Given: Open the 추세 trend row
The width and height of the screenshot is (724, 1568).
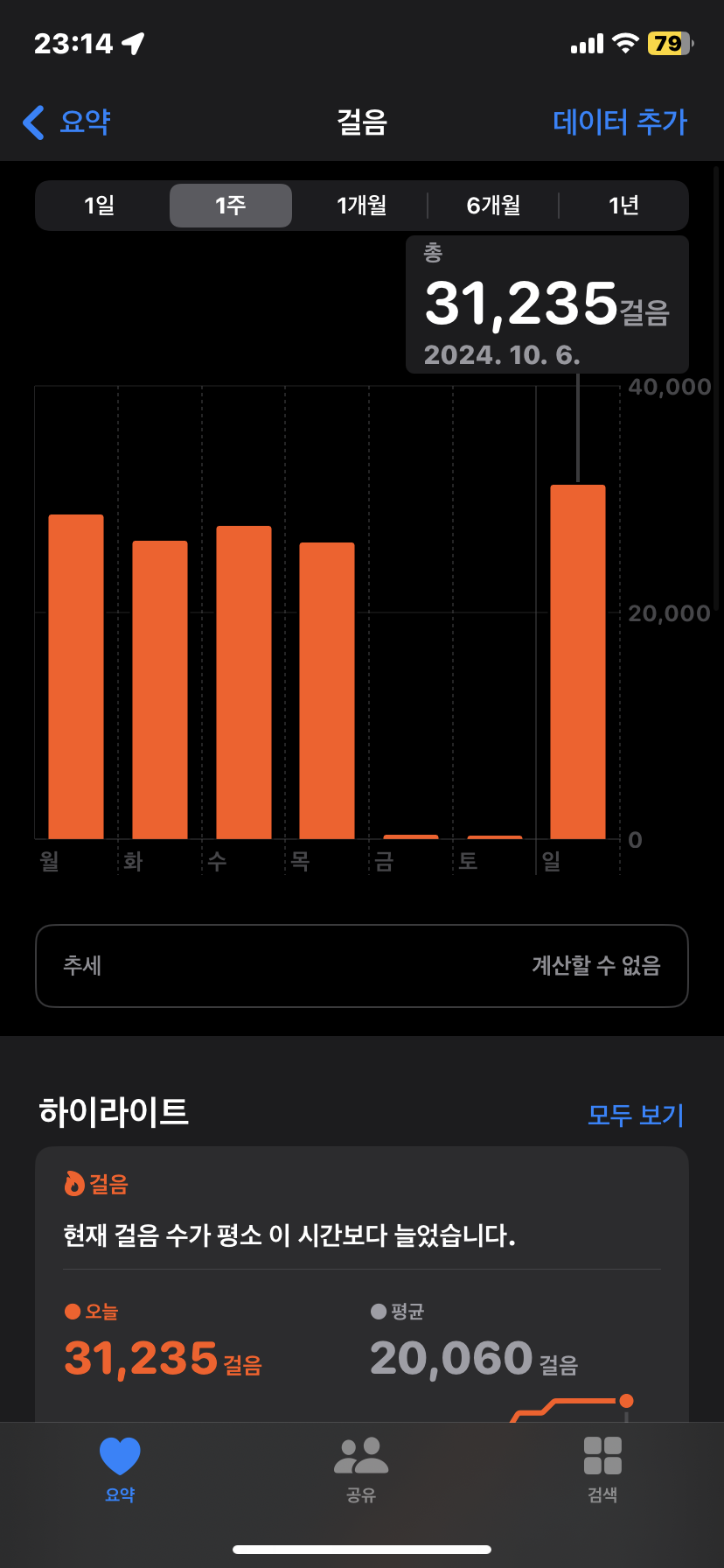Looking at the screenshot, I should pyautogui.click(x=362, y=966).
